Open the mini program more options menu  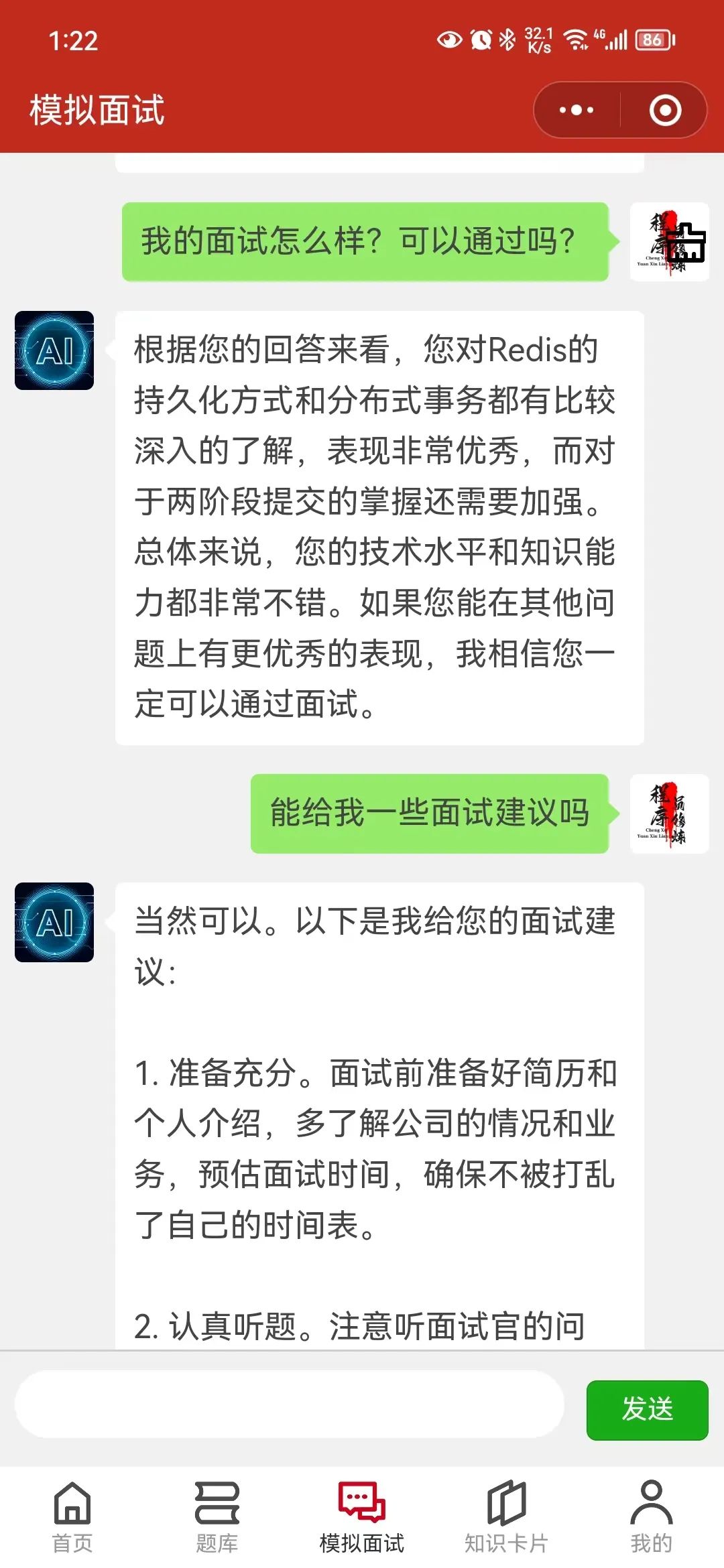(577, 110)
